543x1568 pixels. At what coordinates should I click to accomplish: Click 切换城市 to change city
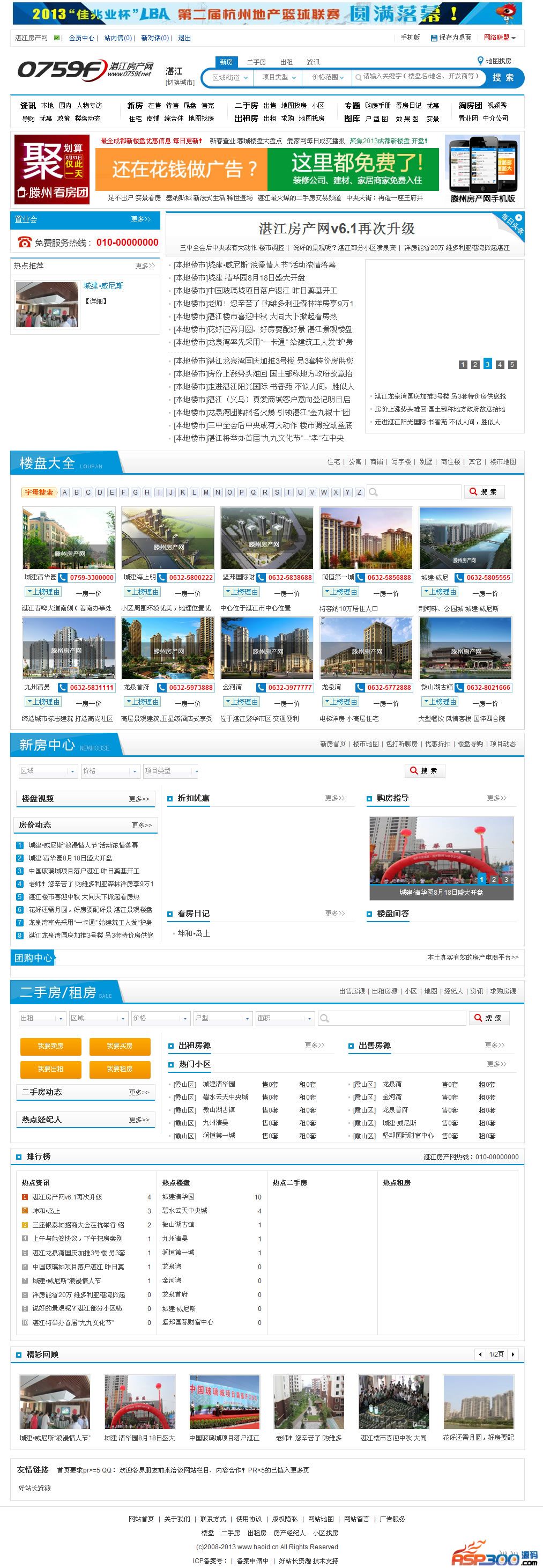coord(180,82)
